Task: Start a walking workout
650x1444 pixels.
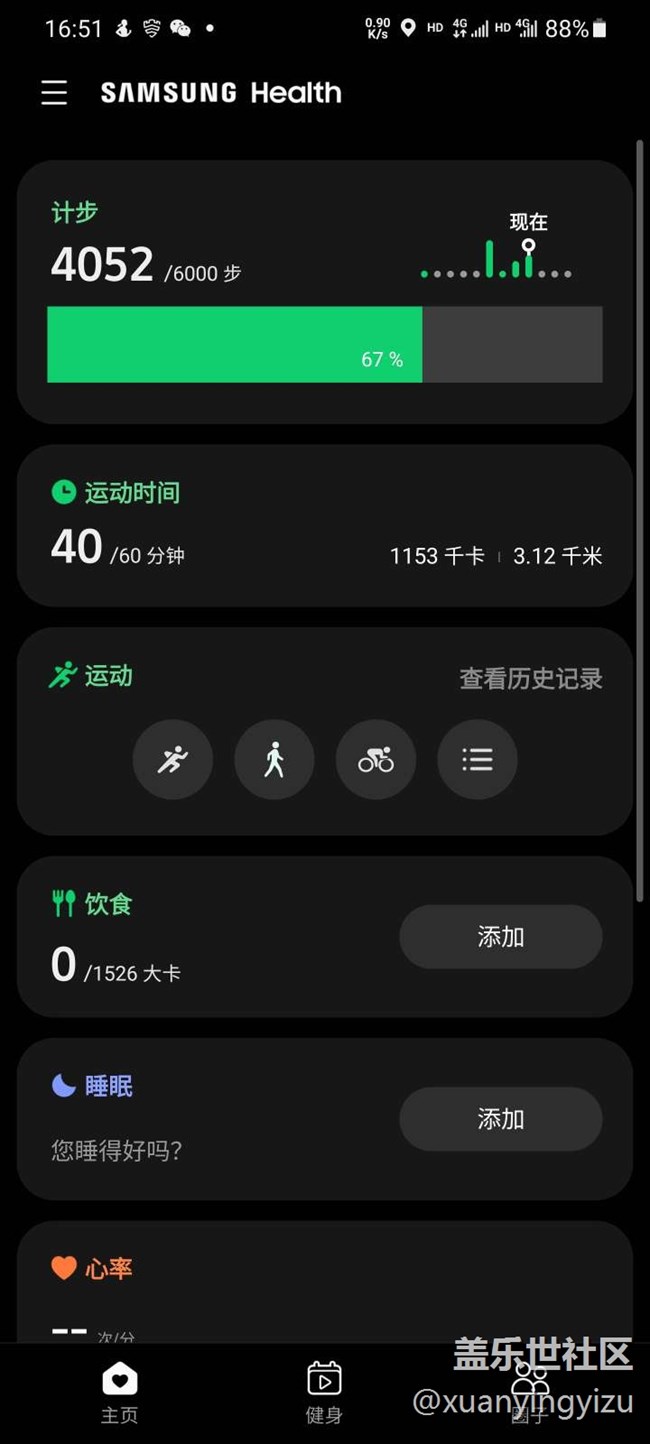Action: tap(274, 760)
